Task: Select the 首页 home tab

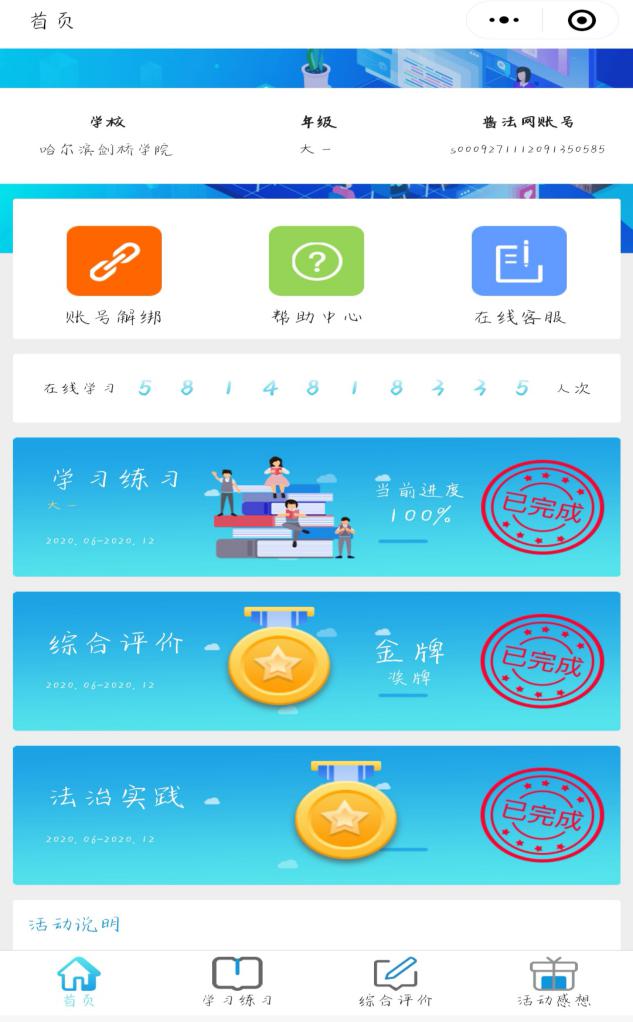Action: point(79,982)
